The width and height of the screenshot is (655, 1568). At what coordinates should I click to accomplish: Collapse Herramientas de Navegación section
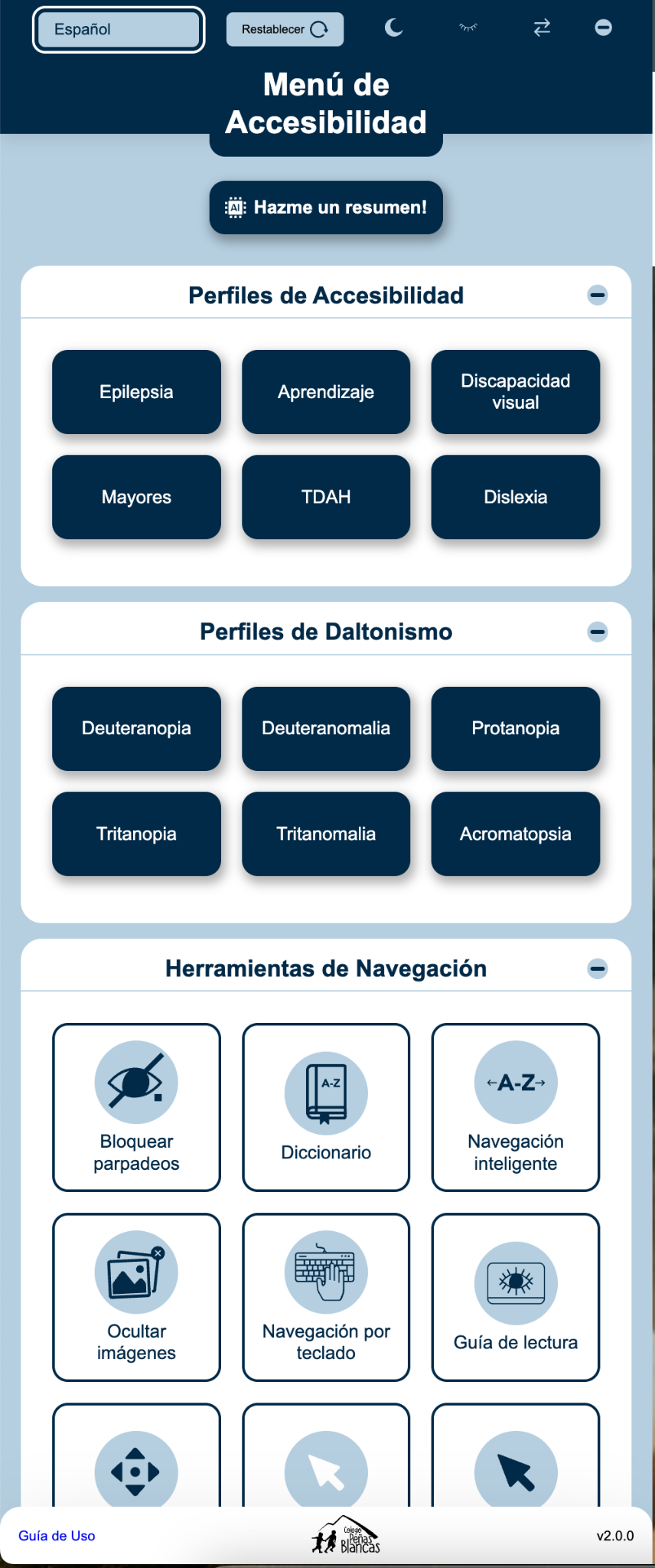[598, 967]
